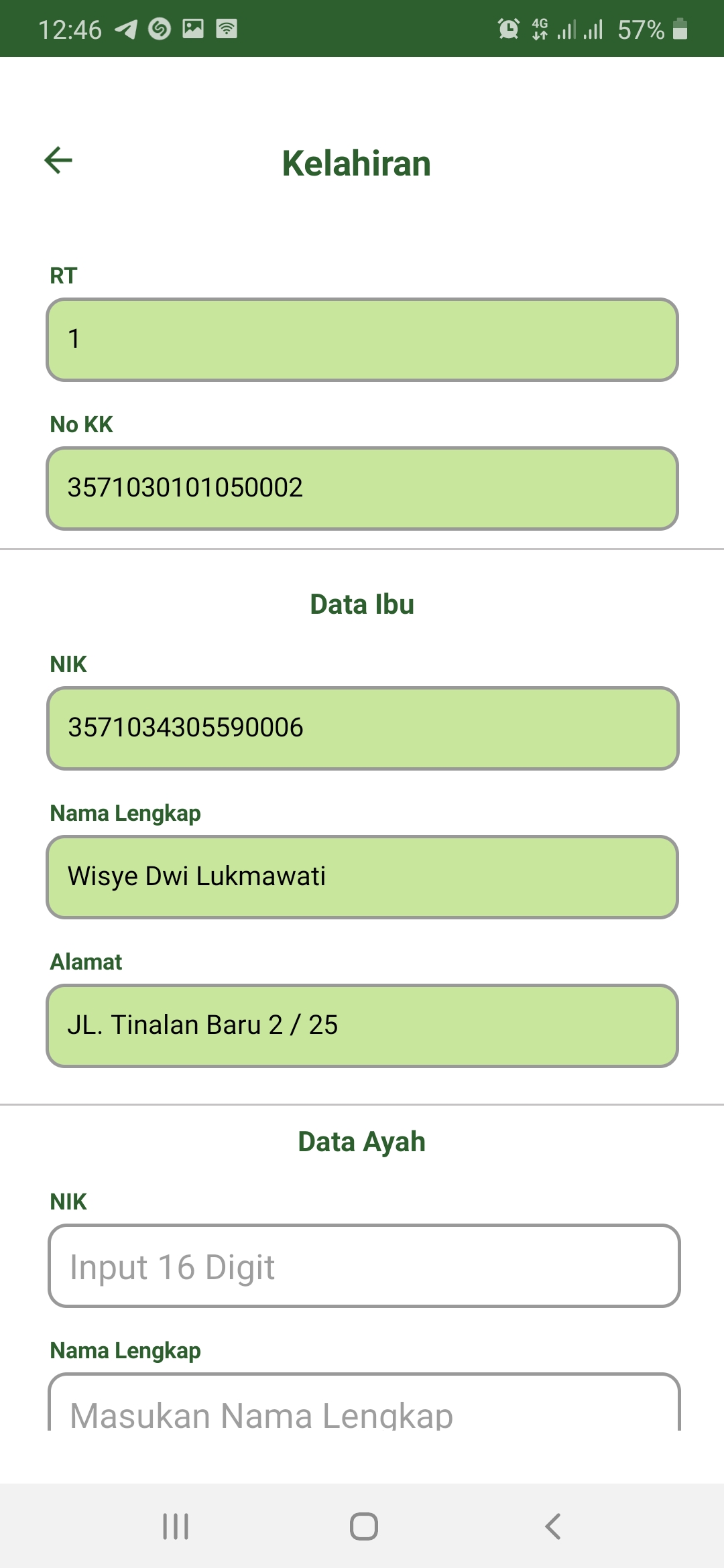
Task: Edit the name Wisye Dwi Lukmawati
Action: [362, 877]
